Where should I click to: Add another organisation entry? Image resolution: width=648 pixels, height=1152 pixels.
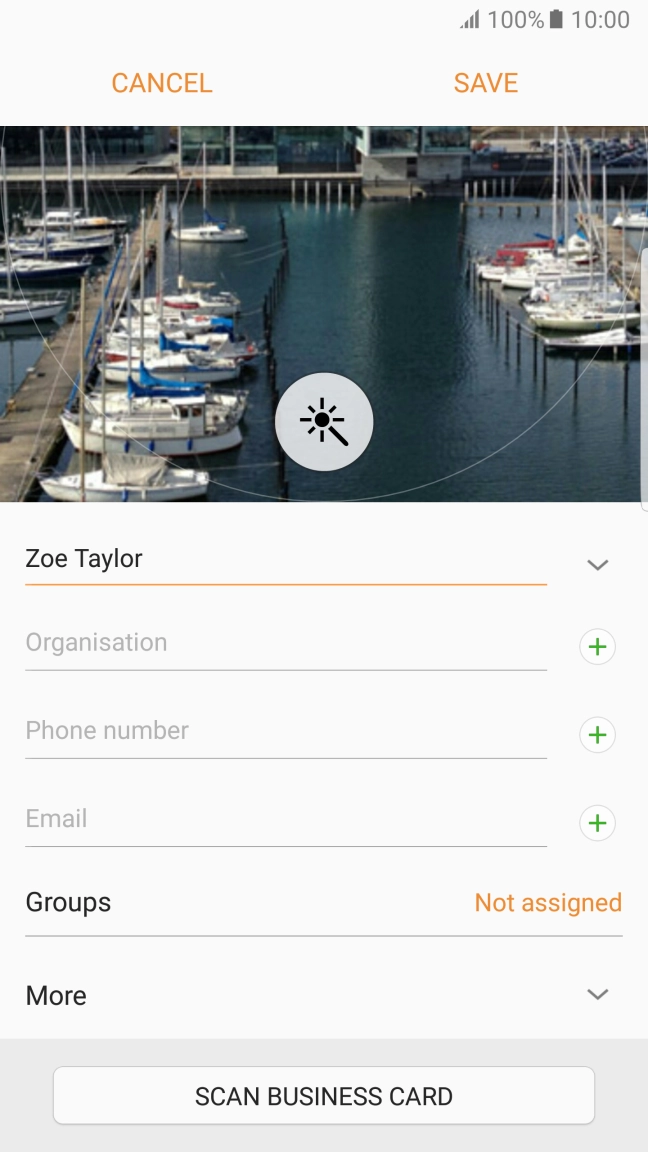pos(597,647)
